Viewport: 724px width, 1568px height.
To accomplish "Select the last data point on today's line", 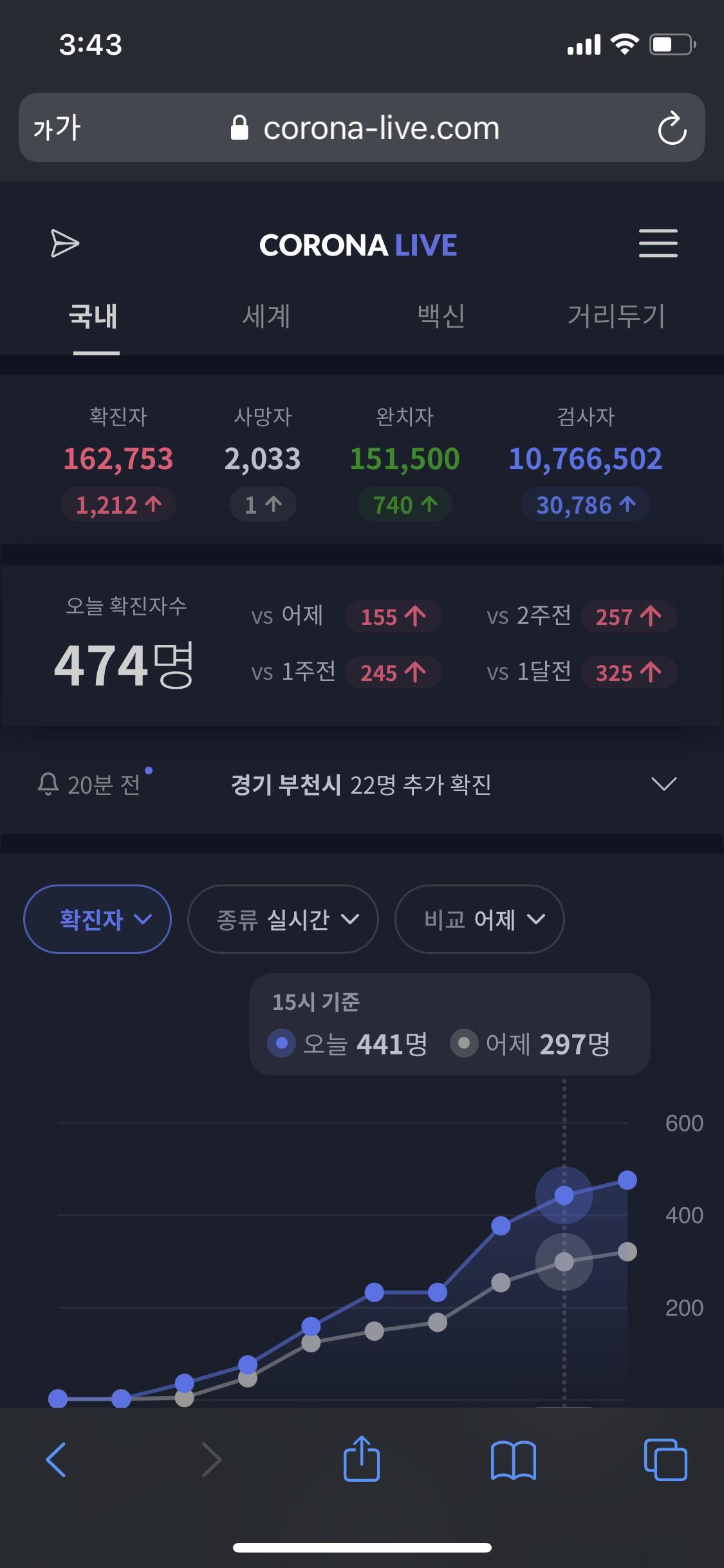I will pos(627,1180).
